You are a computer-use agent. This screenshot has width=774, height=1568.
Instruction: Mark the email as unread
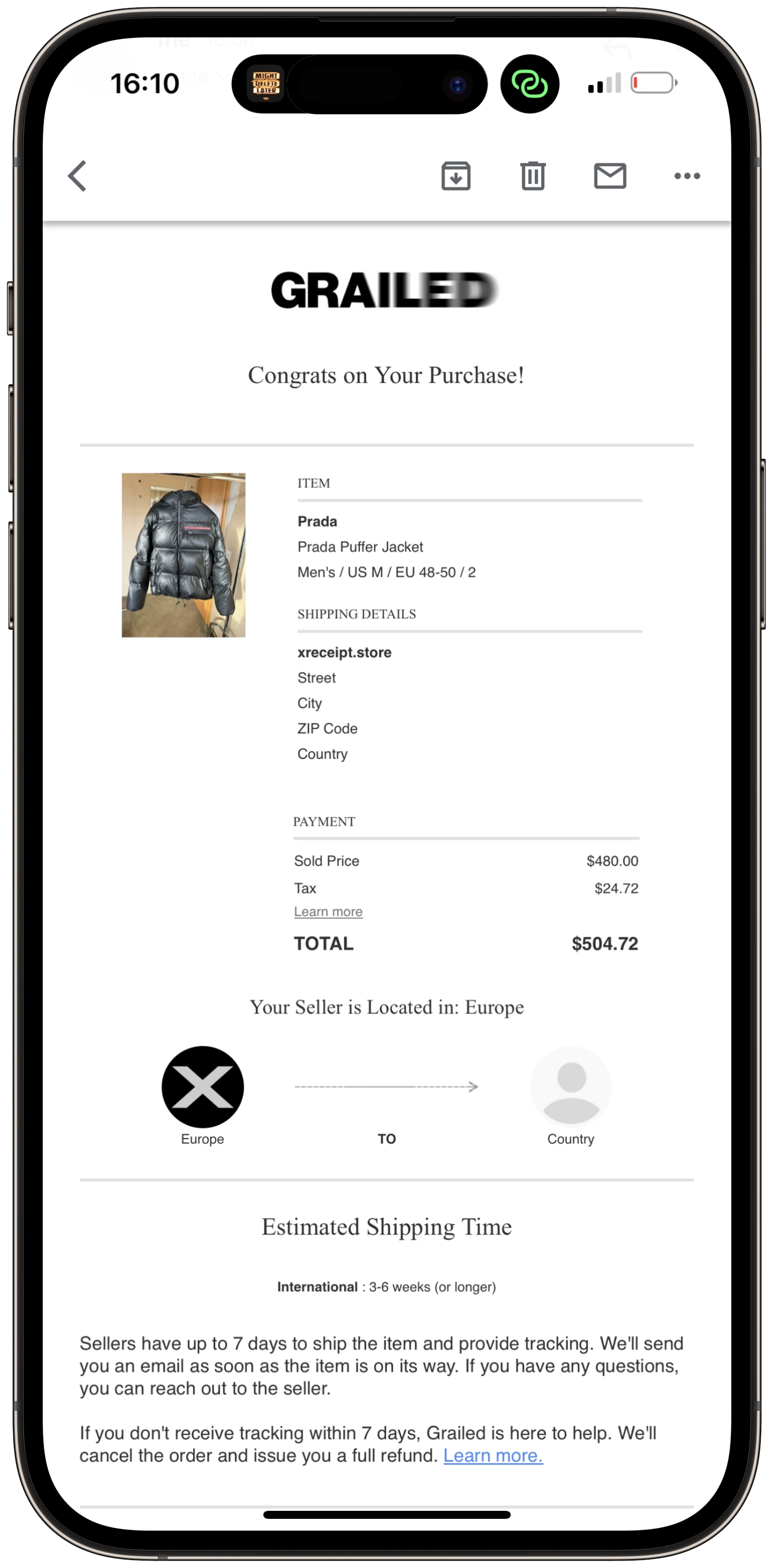[610, 176]
